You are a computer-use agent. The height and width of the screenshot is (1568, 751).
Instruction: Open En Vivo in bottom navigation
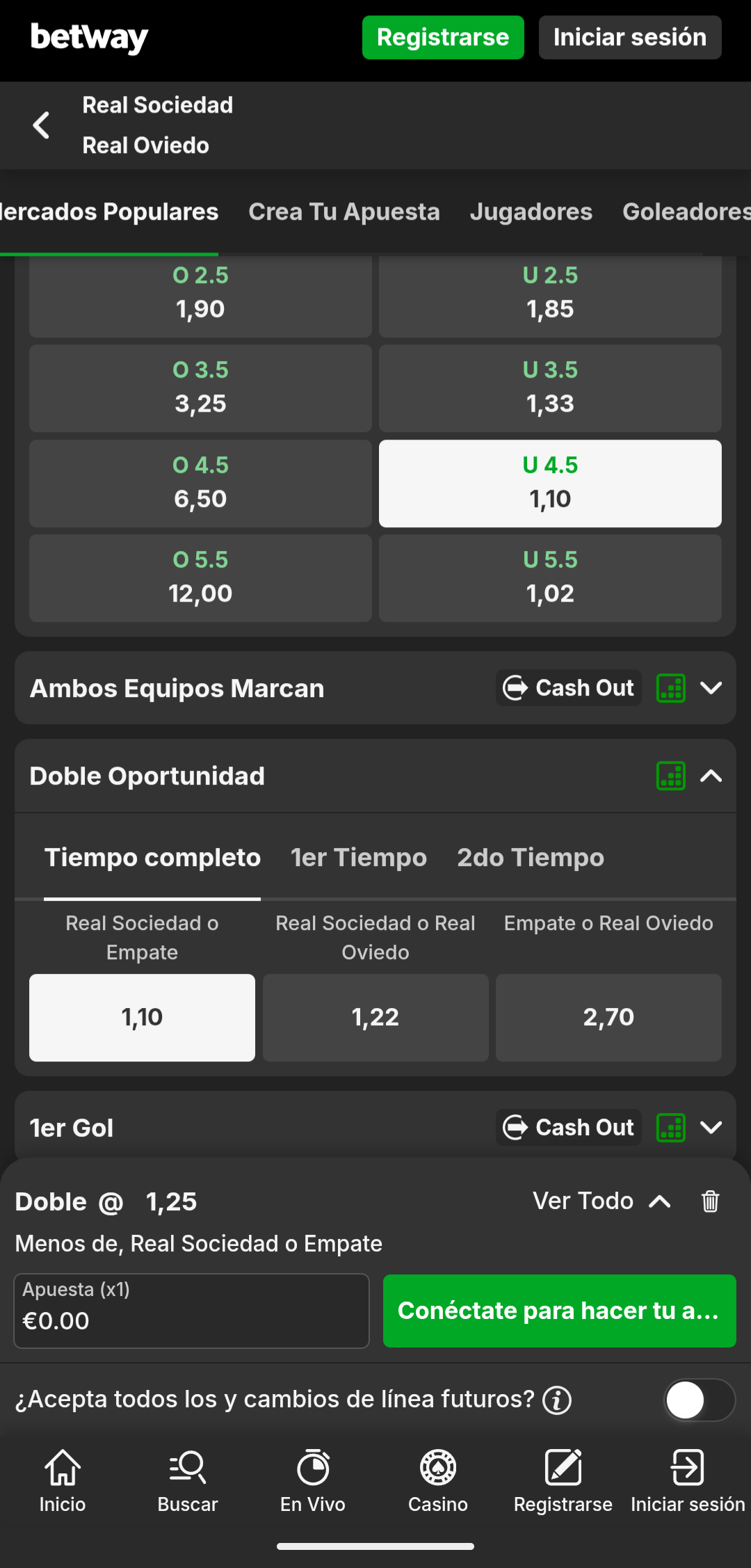pyautogui.click(x=312, y=1480)
